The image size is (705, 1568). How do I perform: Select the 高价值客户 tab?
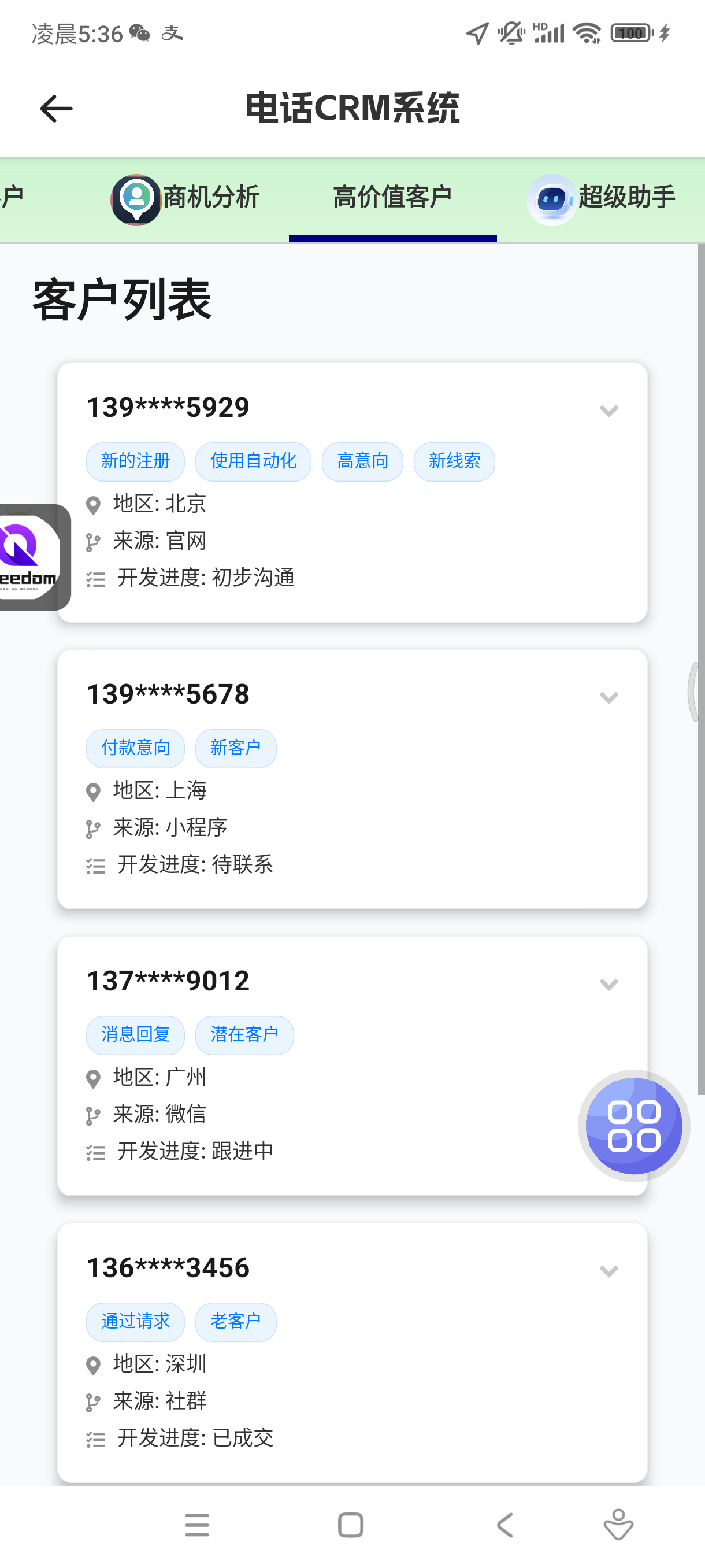pyautogui.click(x=392, y=198)
